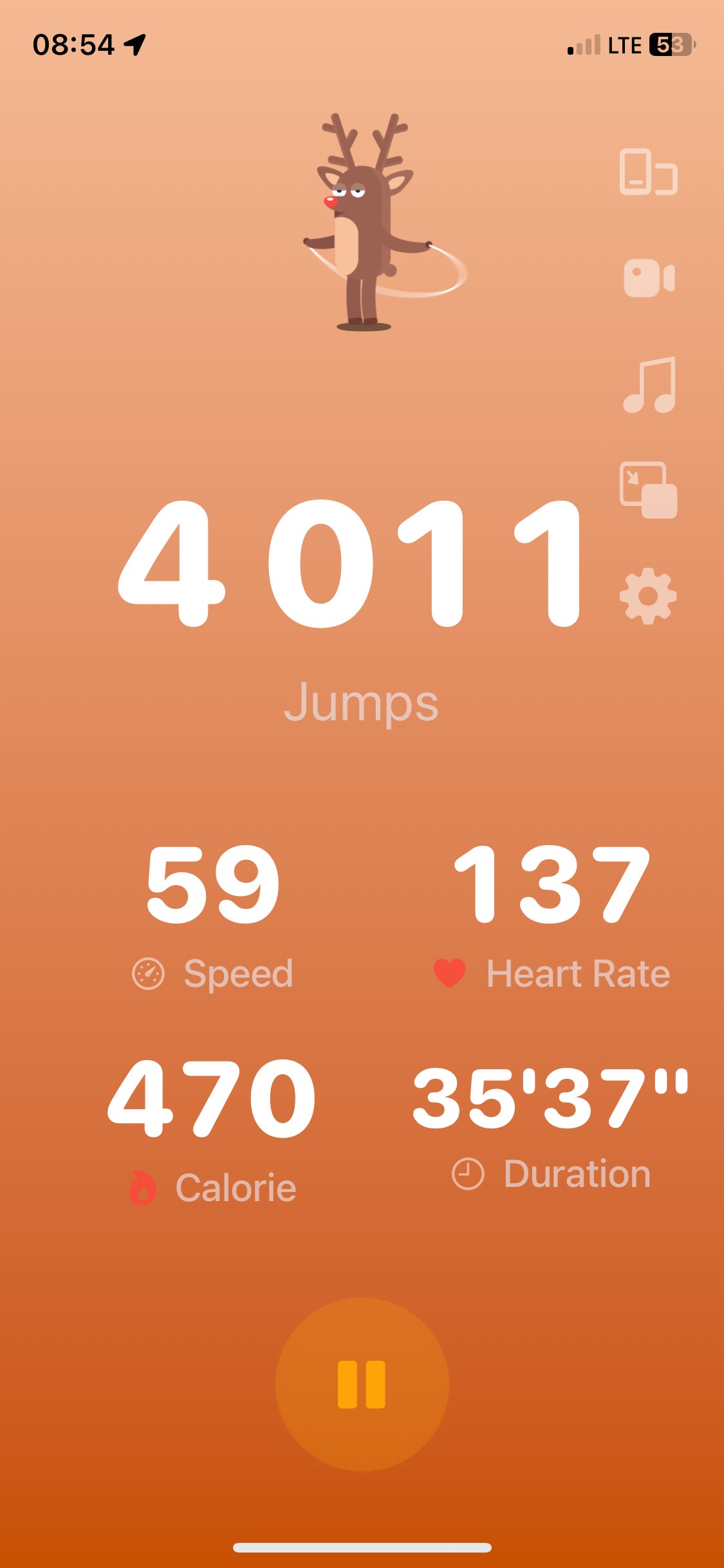Pause the jump rope workout
724x1568 pixels.
(x=362, y=1384)
